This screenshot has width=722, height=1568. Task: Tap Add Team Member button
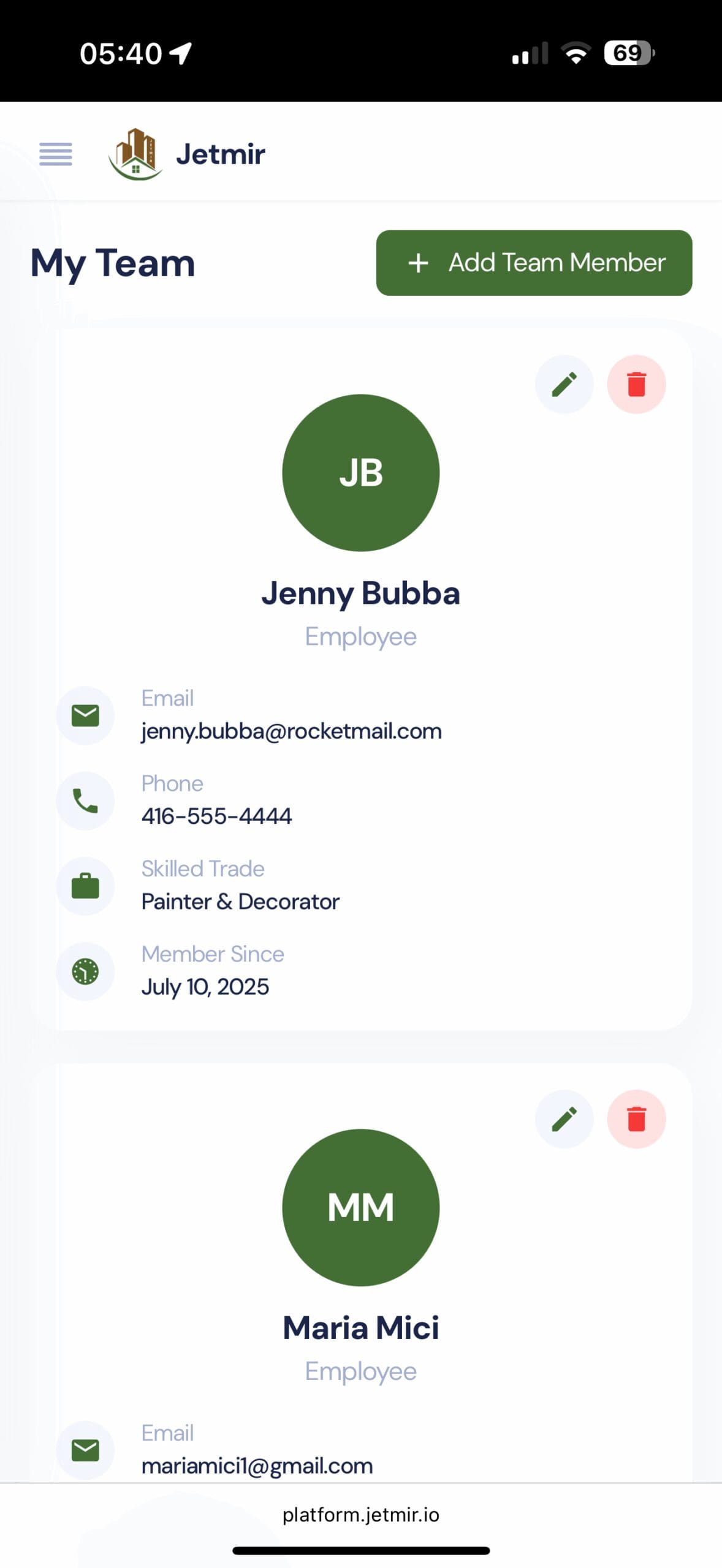coord(534,263)
